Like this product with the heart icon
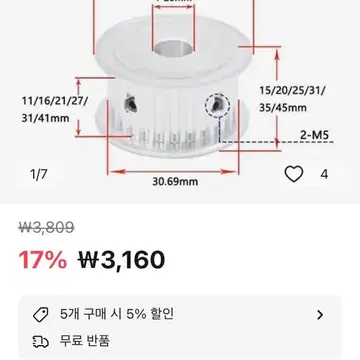 294,174
